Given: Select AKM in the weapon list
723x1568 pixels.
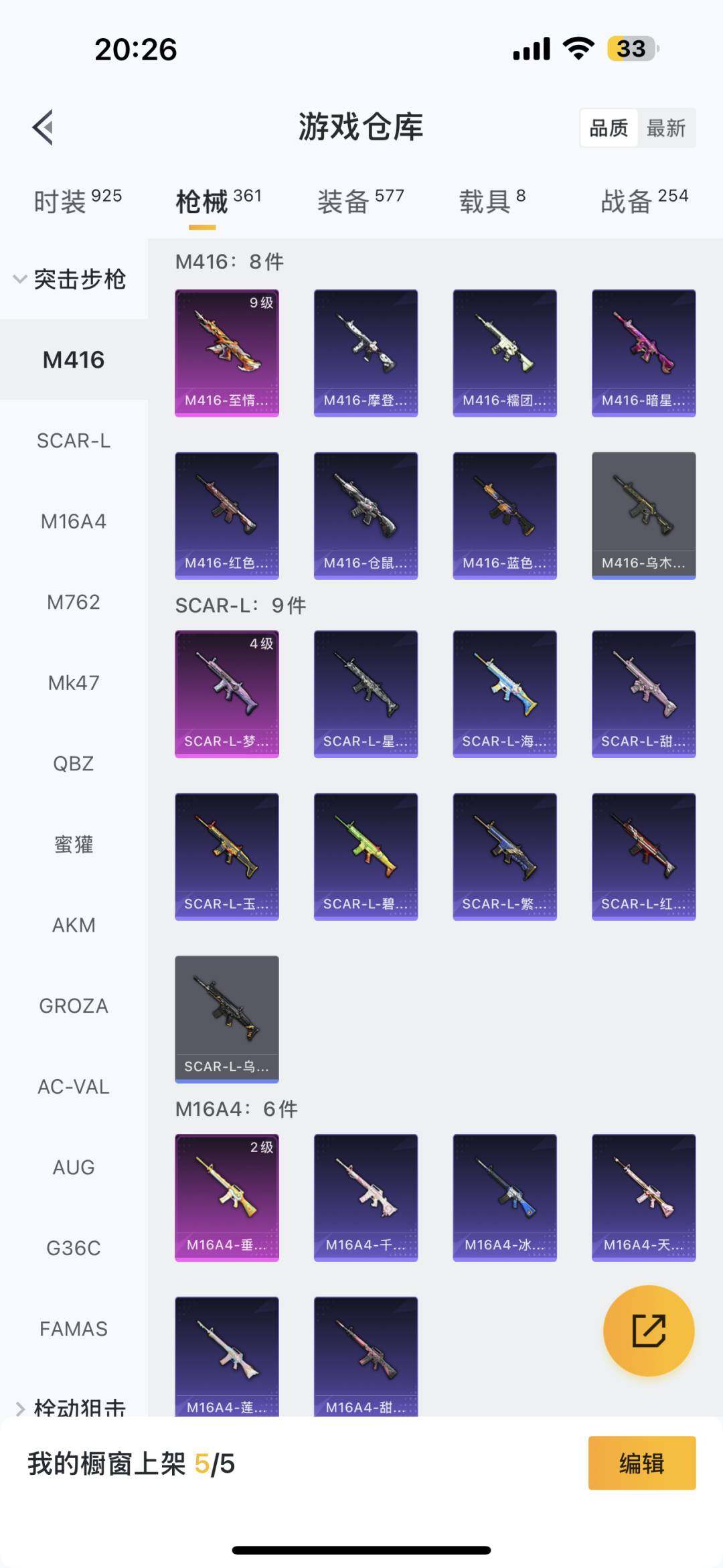Looking at the screenshot, I should click(74, 925).
